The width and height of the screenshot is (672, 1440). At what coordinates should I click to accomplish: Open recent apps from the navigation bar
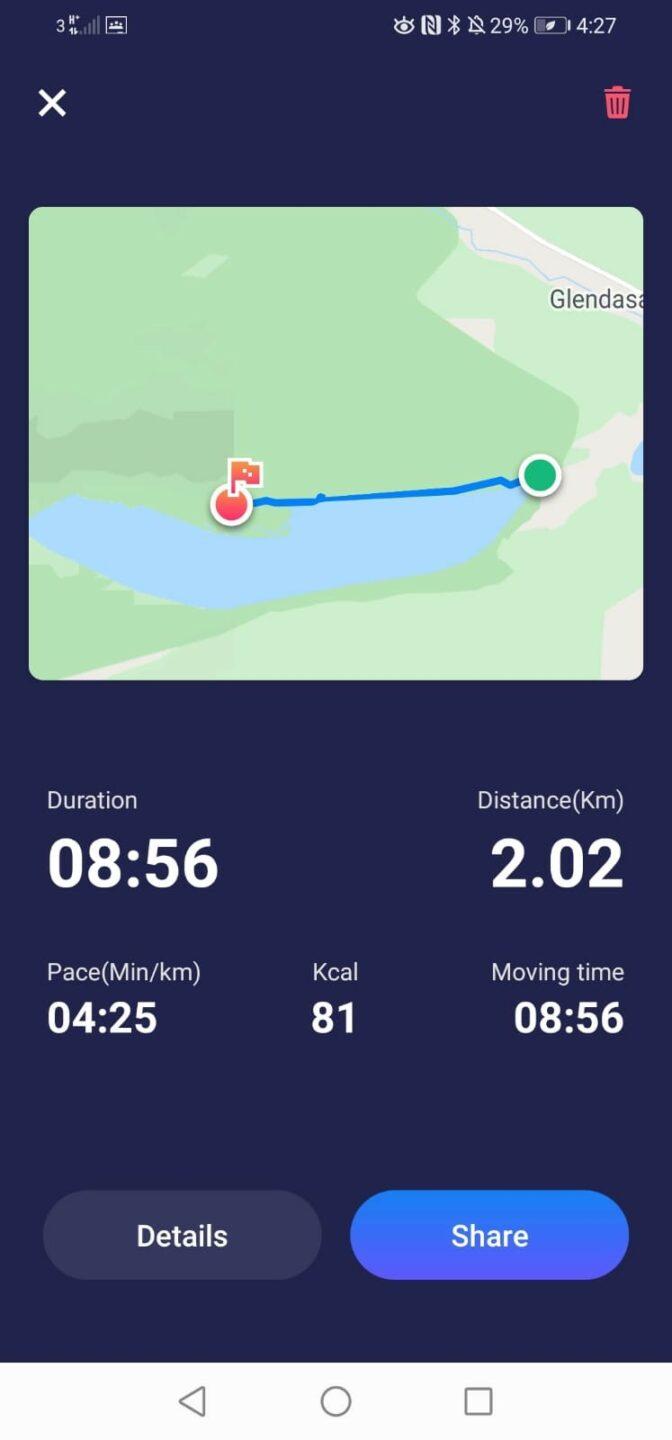[x=479, y=1401]
